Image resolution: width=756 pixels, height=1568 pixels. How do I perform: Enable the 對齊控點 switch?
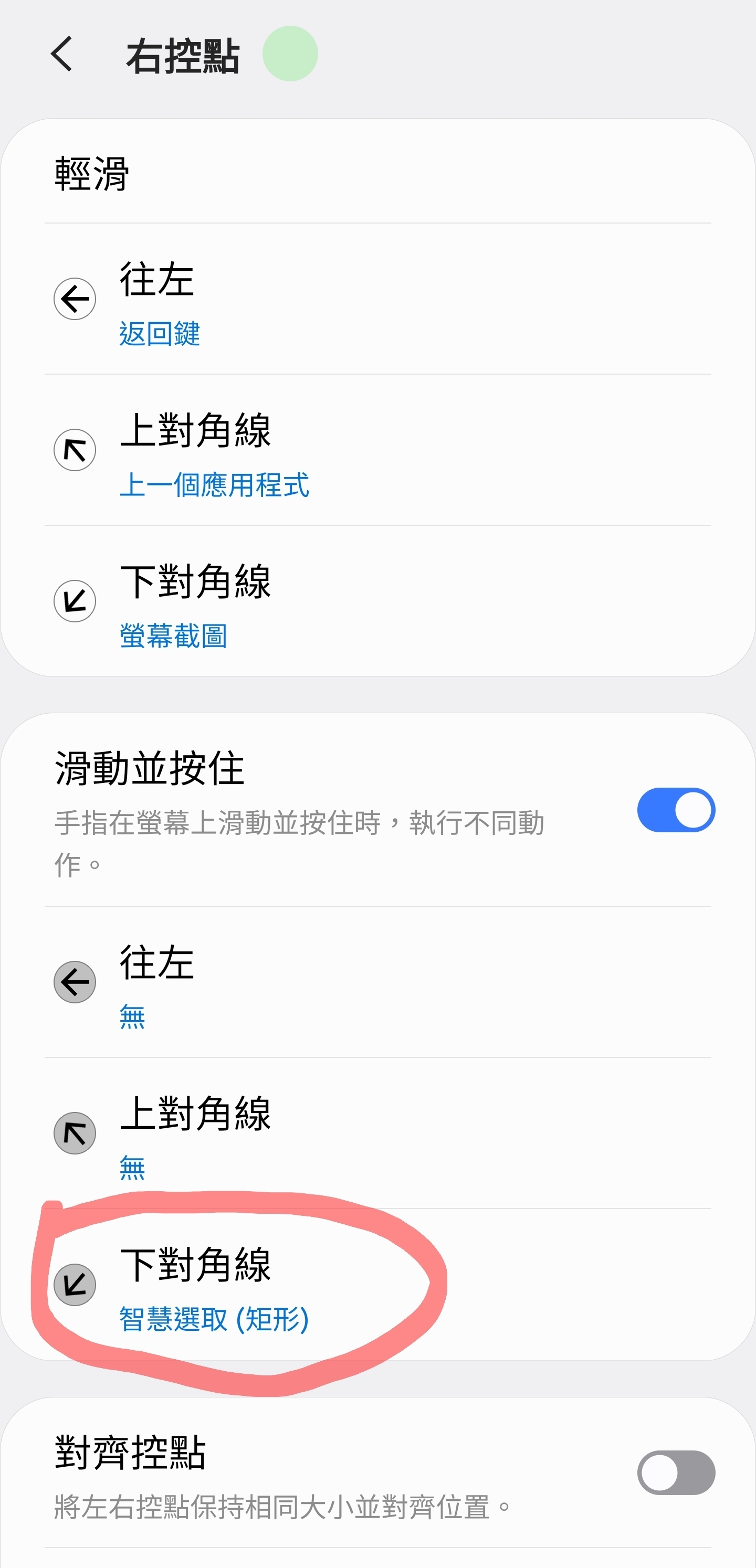point(676,1472)
